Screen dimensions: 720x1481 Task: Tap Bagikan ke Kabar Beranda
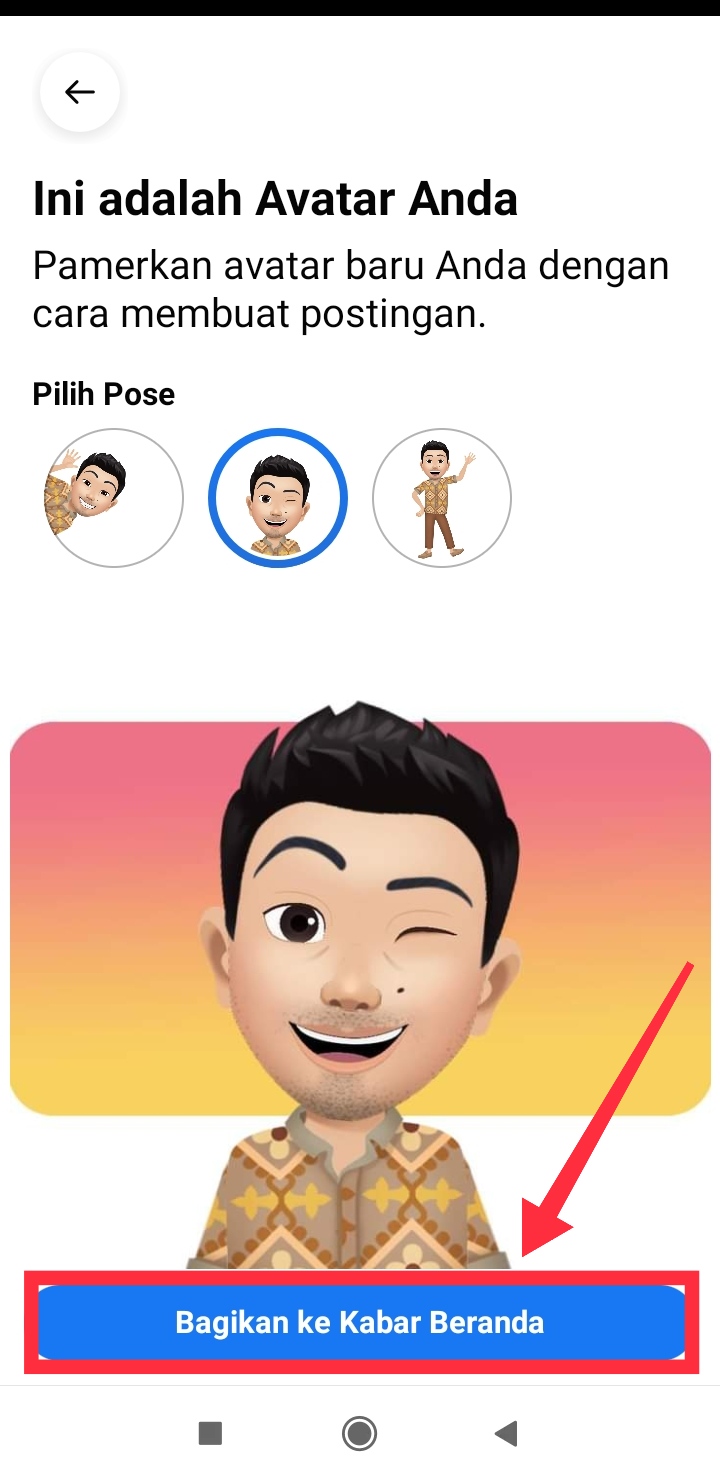tap(361, 1322)
